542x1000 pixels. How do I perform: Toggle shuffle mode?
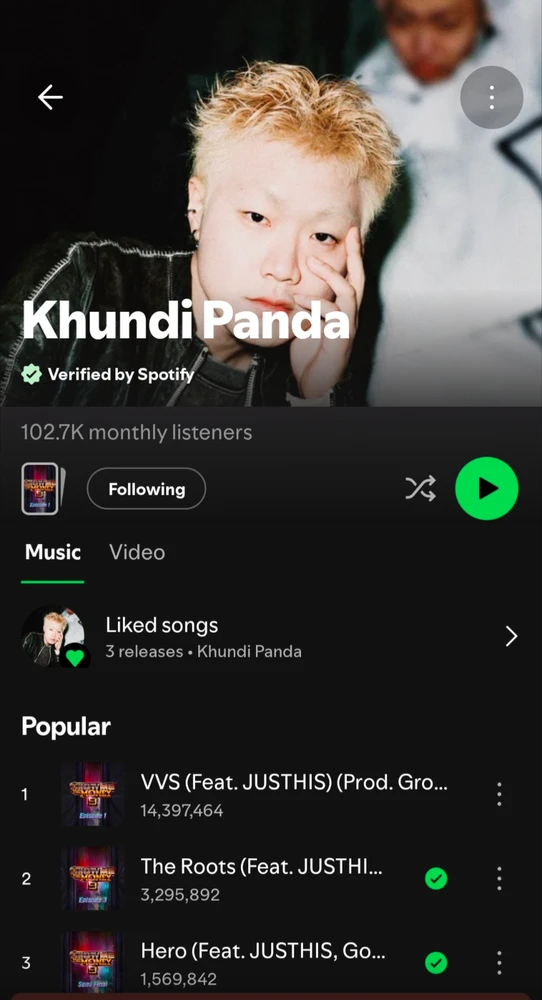[x=421, y=489]
